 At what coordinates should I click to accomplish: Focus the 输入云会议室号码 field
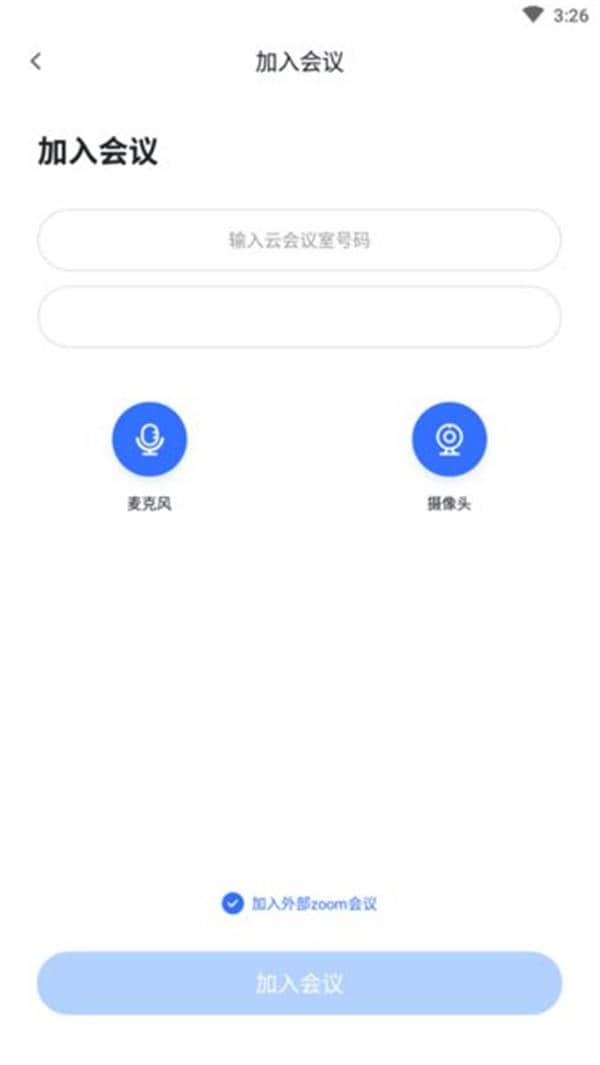click(299, 240)
